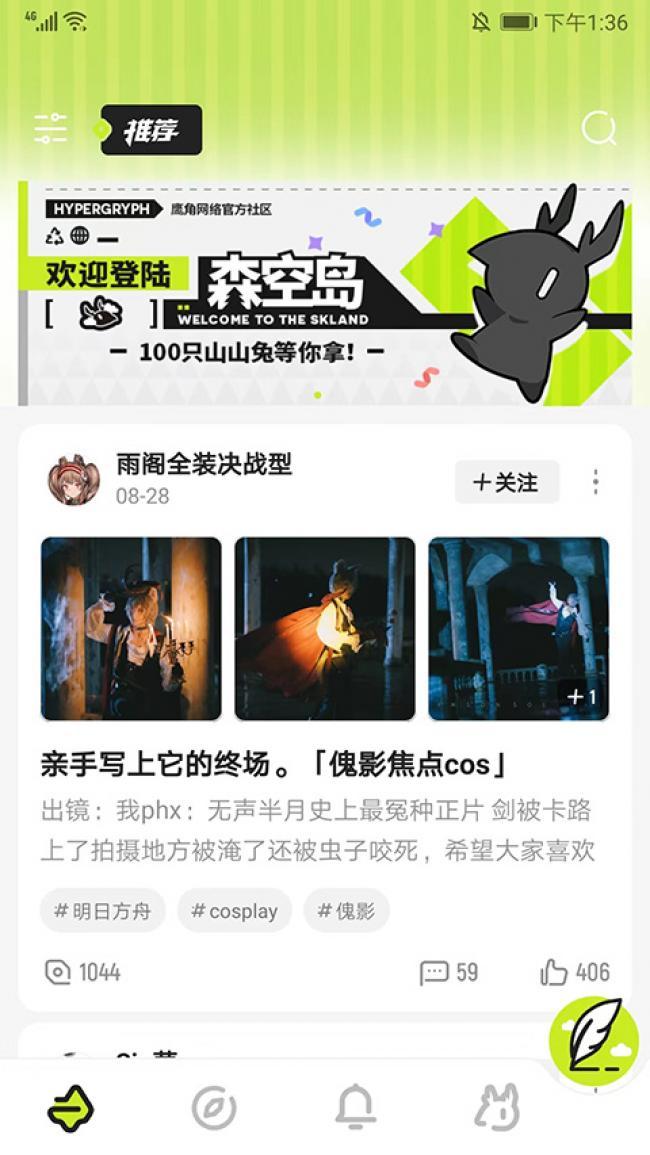Select the #cosplay tag
650x1155 pixels.
[234, 911]
